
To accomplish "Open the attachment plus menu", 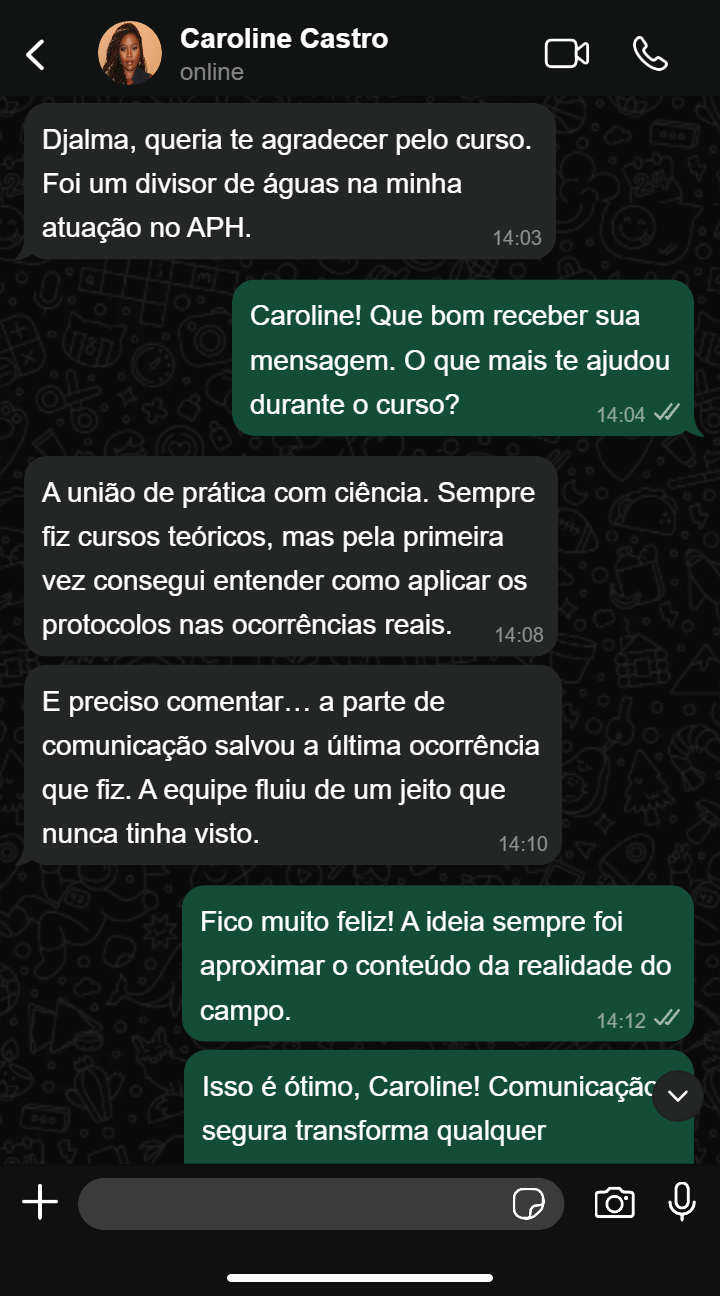I will (40, 1202).
